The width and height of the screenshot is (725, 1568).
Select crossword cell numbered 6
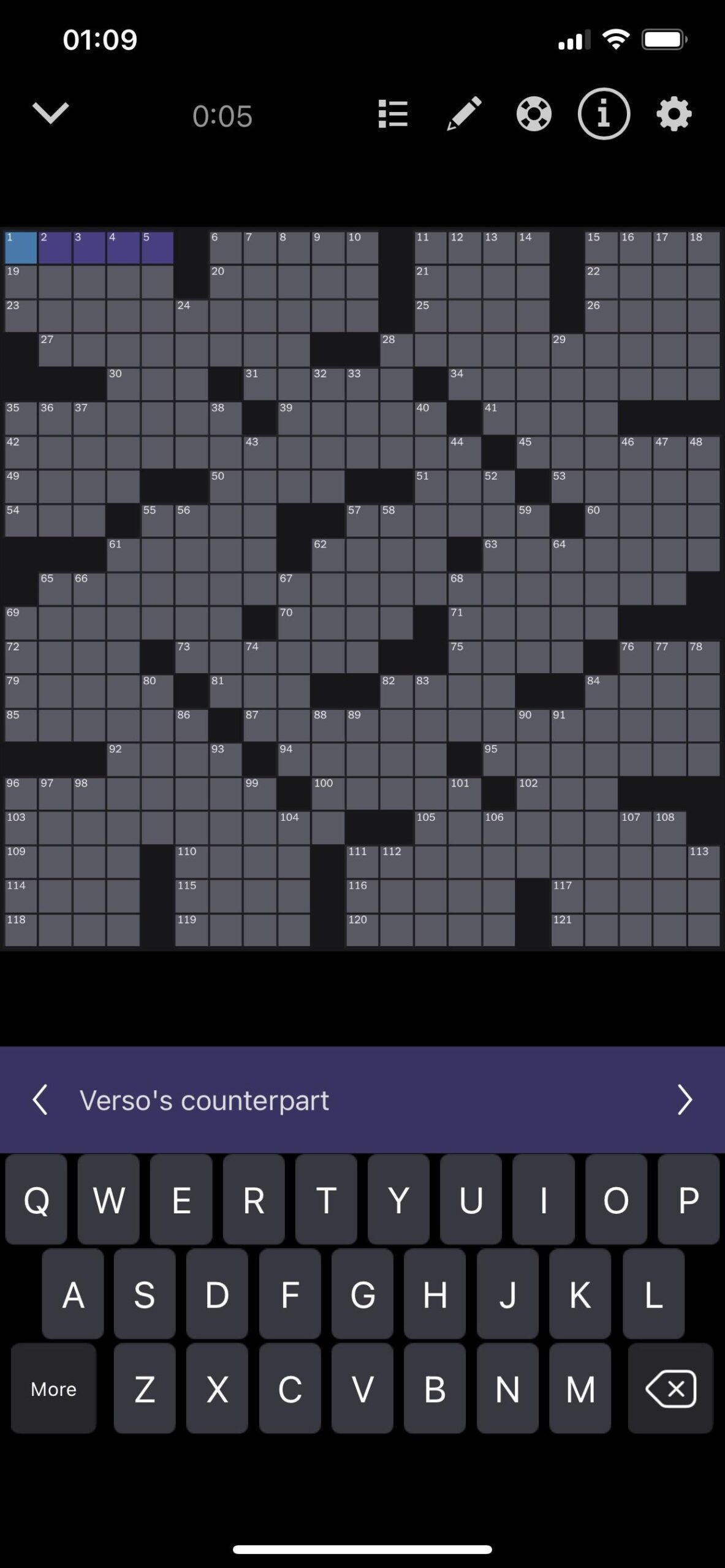point(226,247)
